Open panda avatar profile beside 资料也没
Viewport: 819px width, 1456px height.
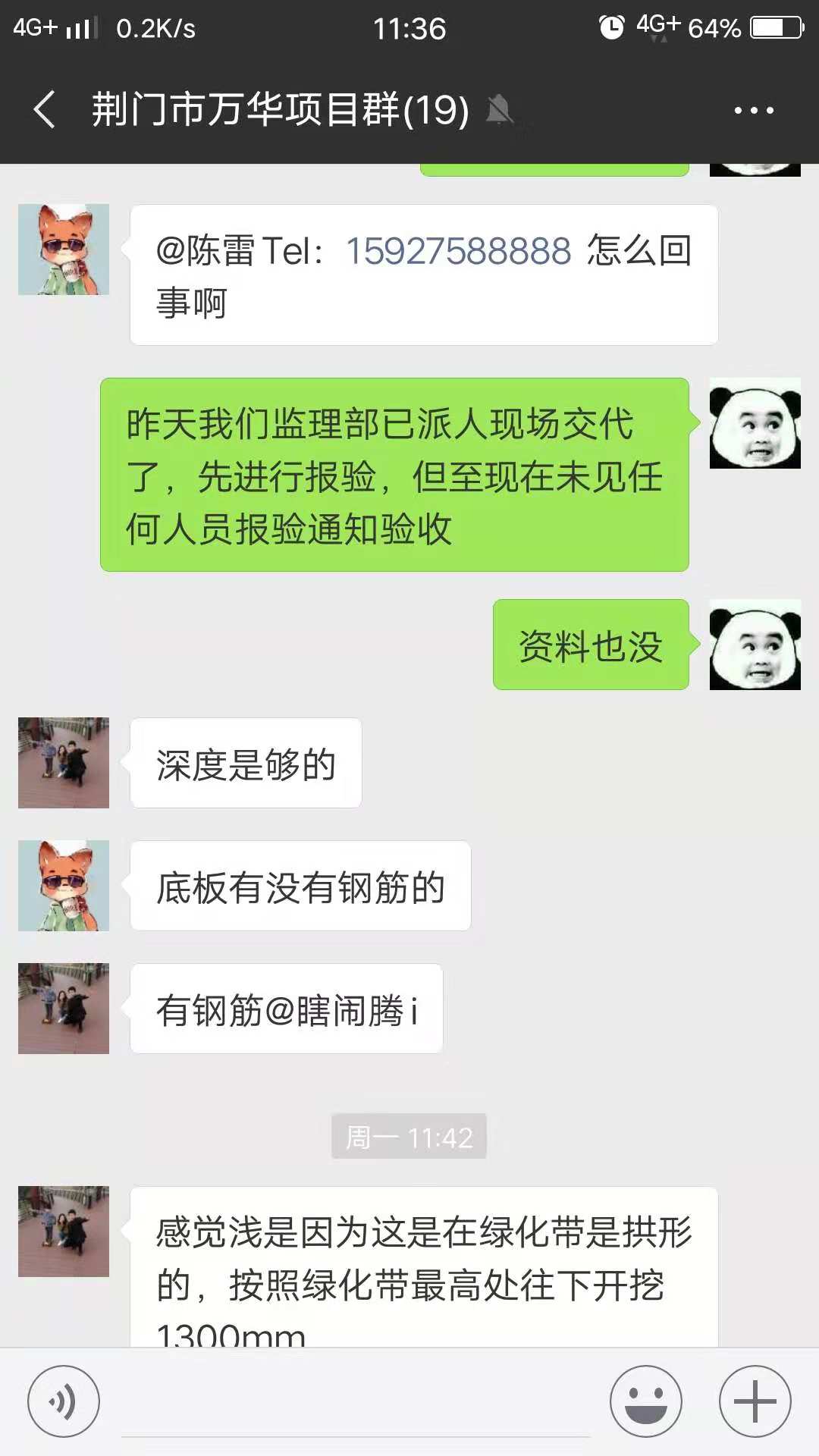[x=755, y=645]
